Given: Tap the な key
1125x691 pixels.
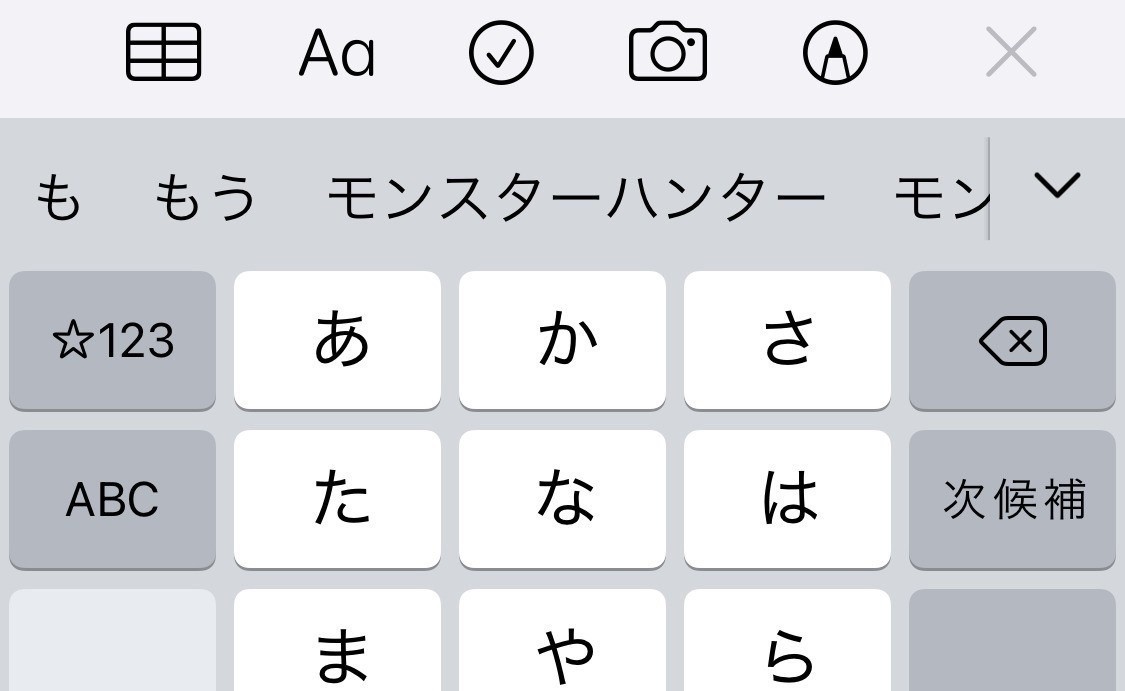Looking at the screenshot, I should click(562, 499).
